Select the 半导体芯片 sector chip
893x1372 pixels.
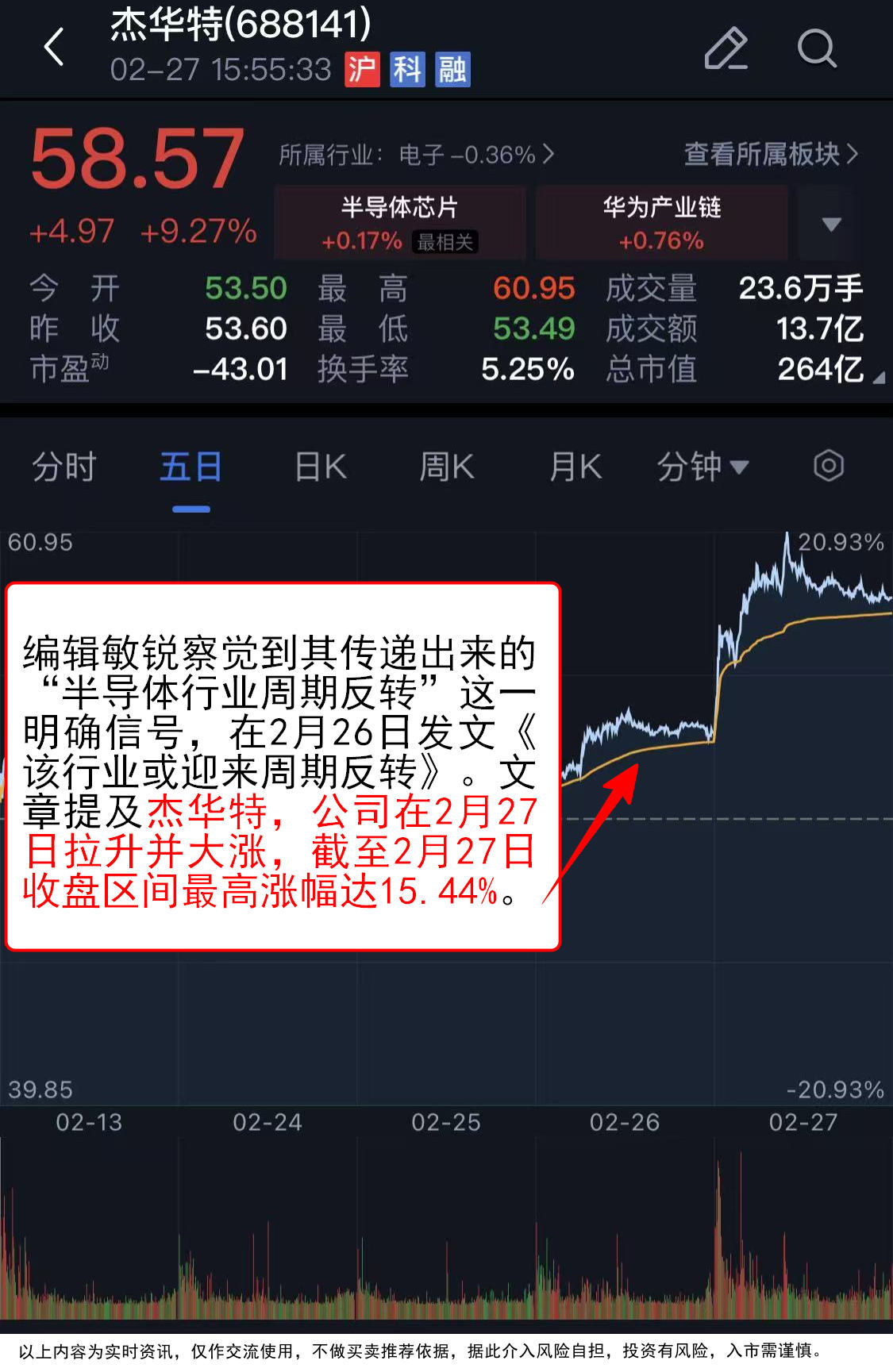point(400,223)
